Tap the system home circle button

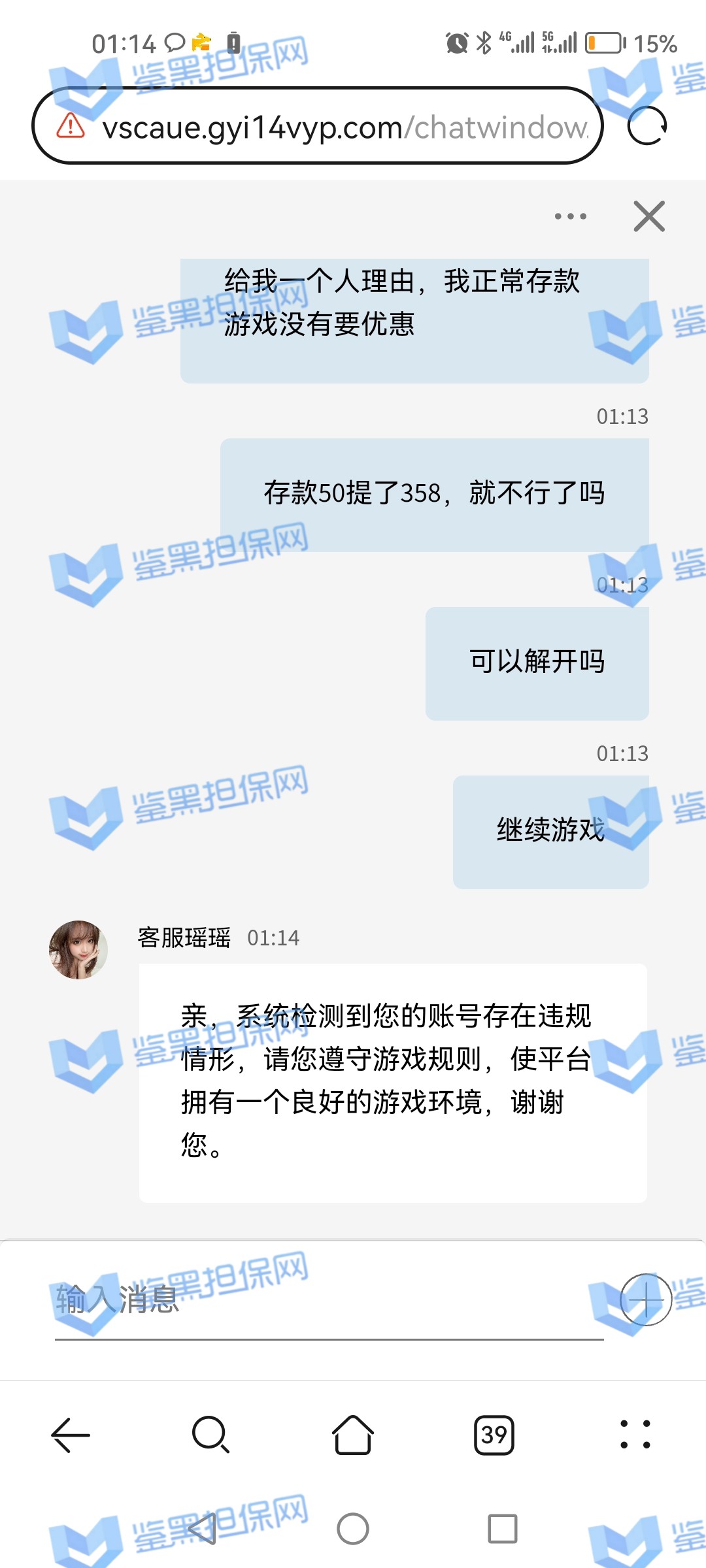coord(353,1529)
